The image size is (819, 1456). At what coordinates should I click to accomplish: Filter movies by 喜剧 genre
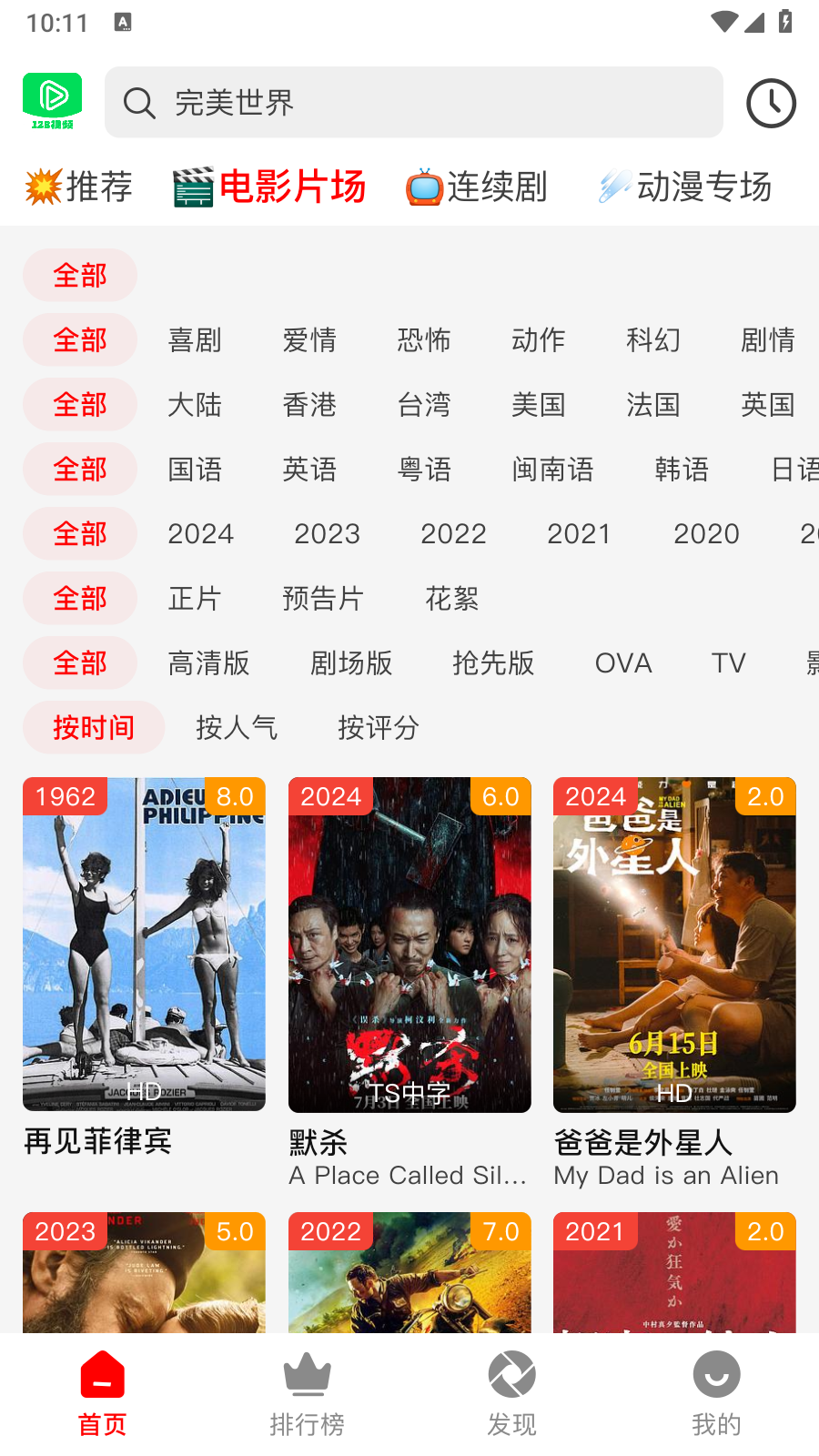(x=195, y=340)
